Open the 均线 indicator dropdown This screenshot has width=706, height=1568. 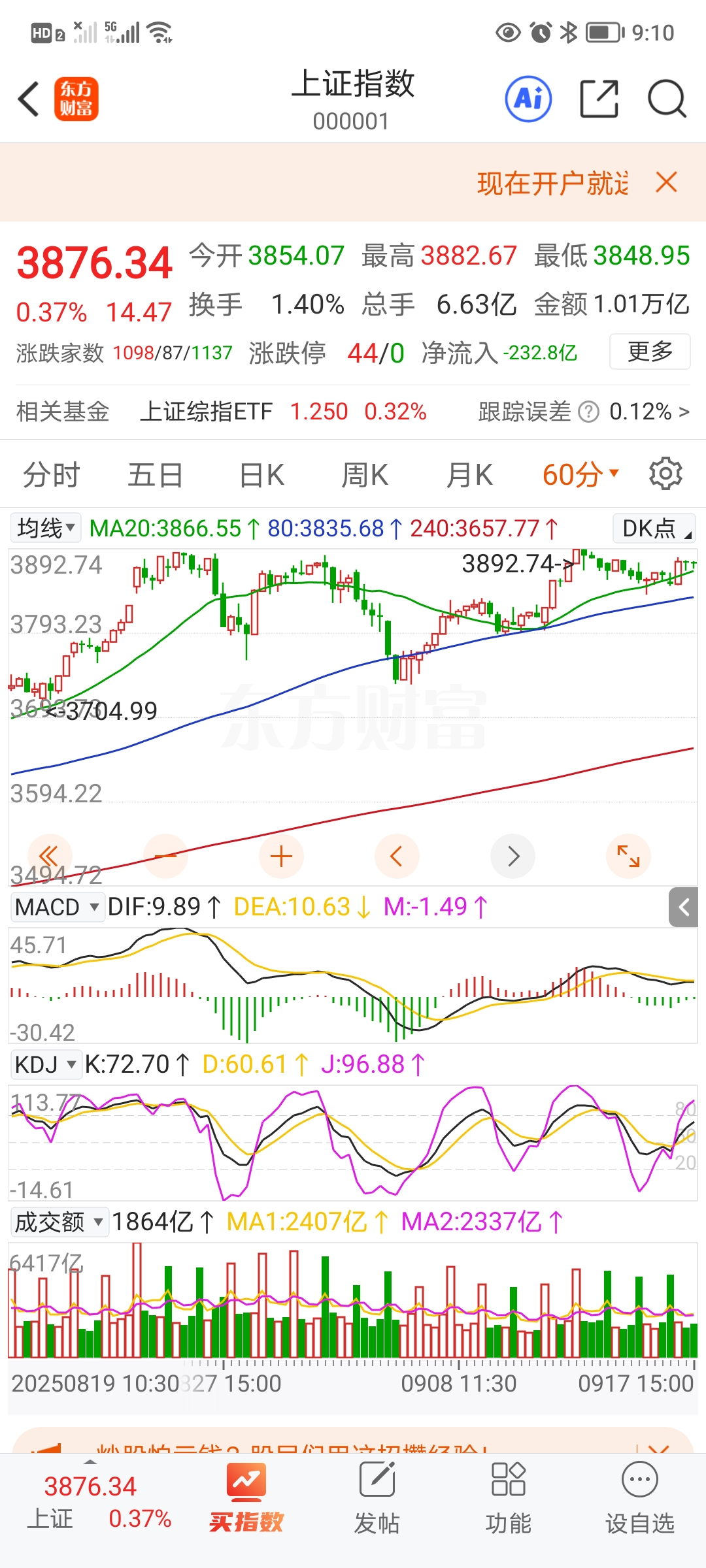point(46,528)
